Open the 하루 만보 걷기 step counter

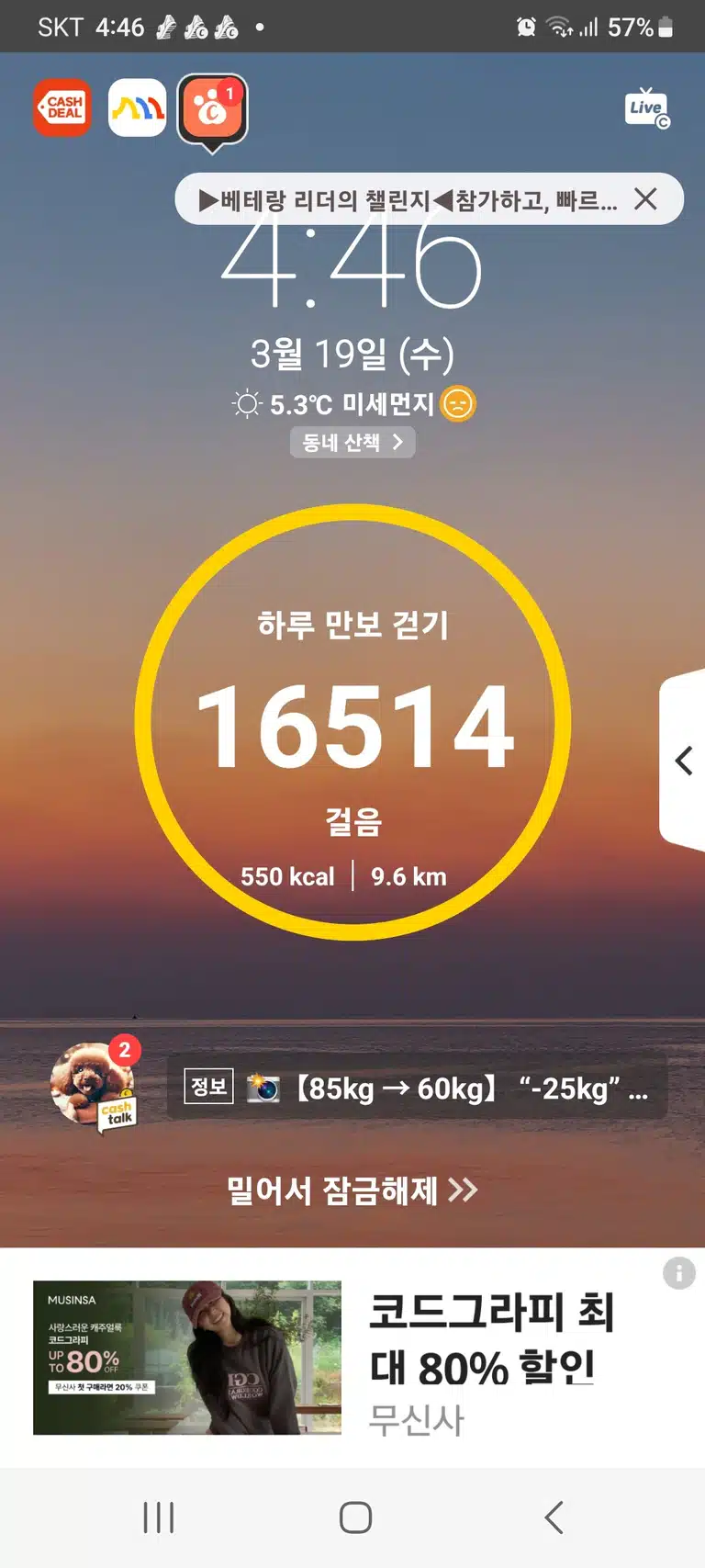[x=353, y=722]
